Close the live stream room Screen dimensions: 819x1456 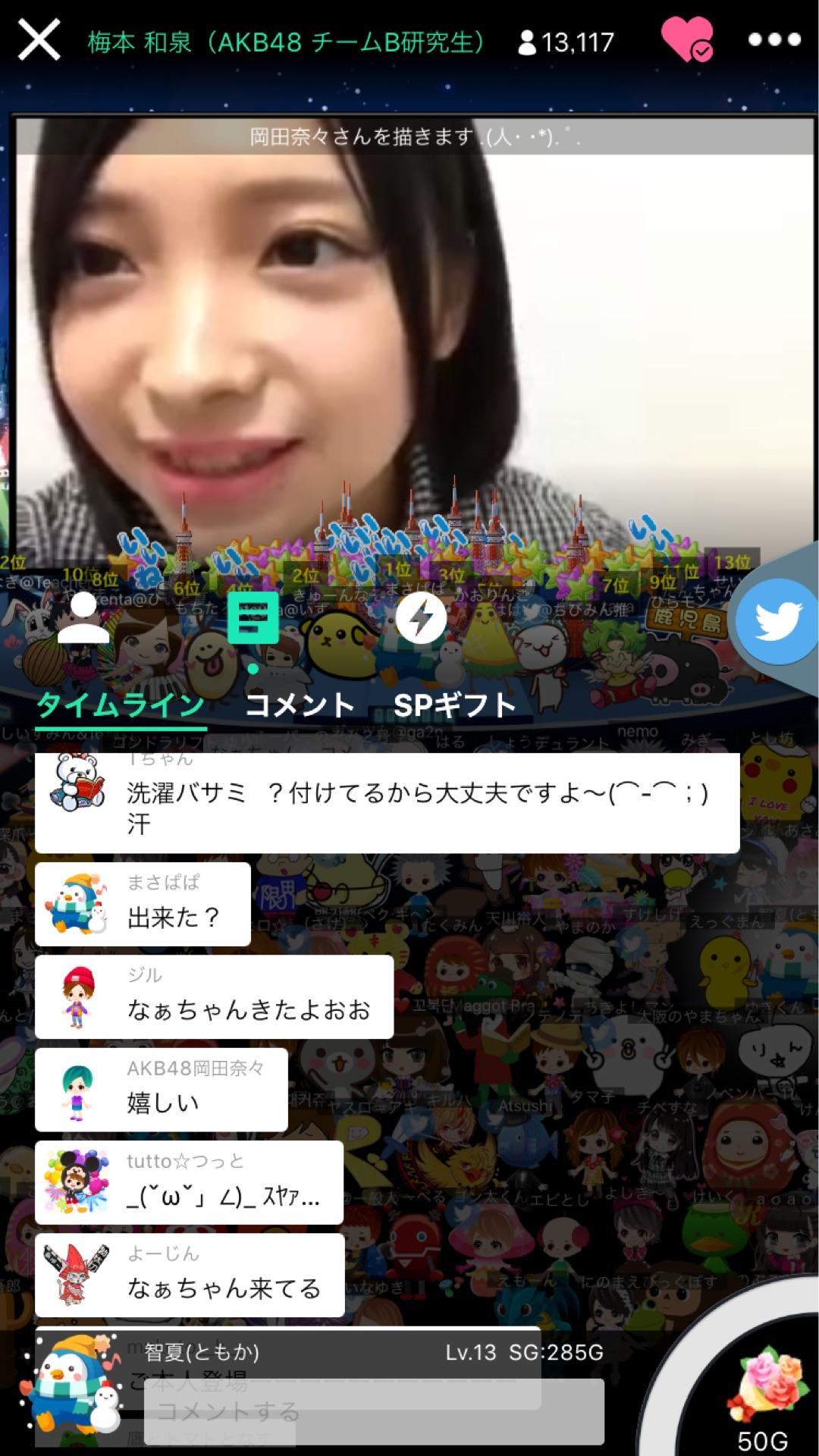[39, 40]
